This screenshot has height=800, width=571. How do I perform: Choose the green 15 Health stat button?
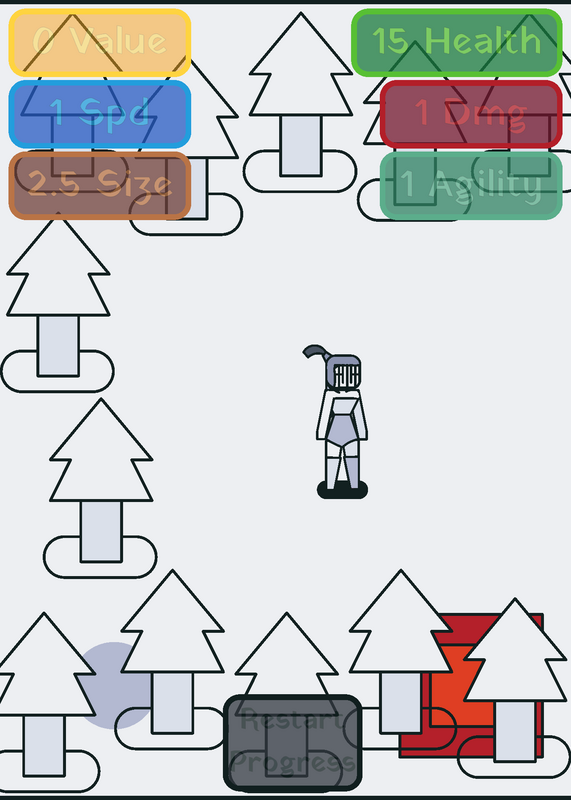[x=457, y=42]
